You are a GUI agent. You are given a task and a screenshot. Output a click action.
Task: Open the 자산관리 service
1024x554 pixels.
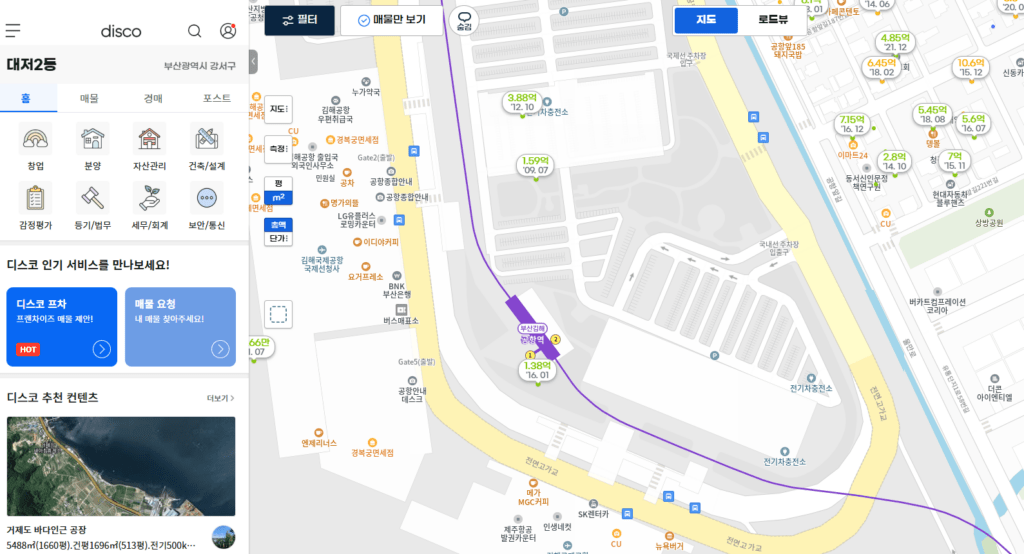149,146
